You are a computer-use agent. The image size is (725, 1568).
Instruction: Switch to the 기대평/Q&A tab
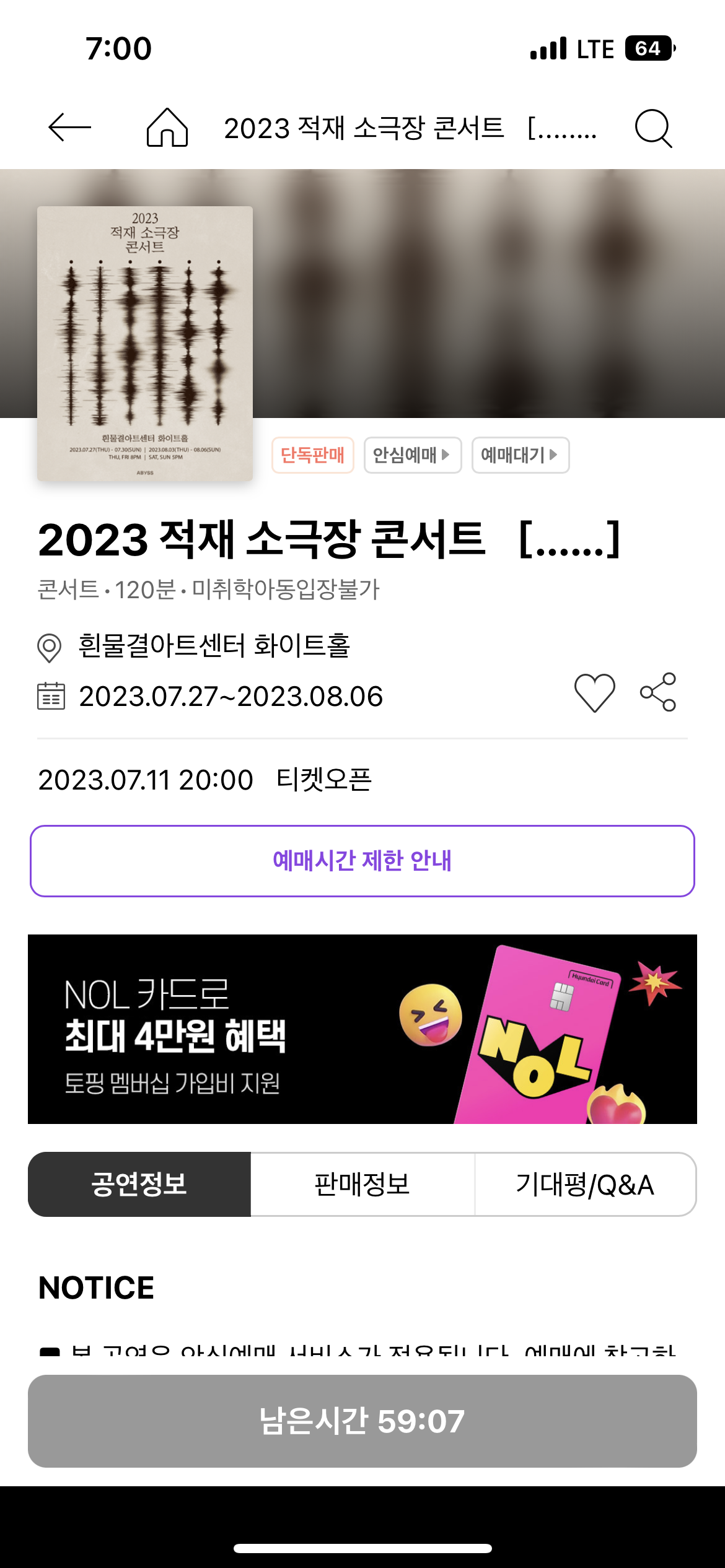click(585, 1184)
